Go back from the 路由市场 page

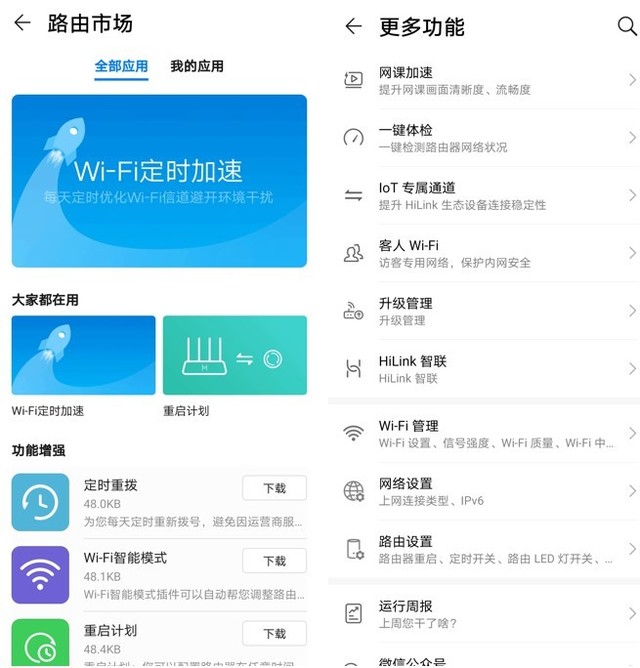[22, 23]
